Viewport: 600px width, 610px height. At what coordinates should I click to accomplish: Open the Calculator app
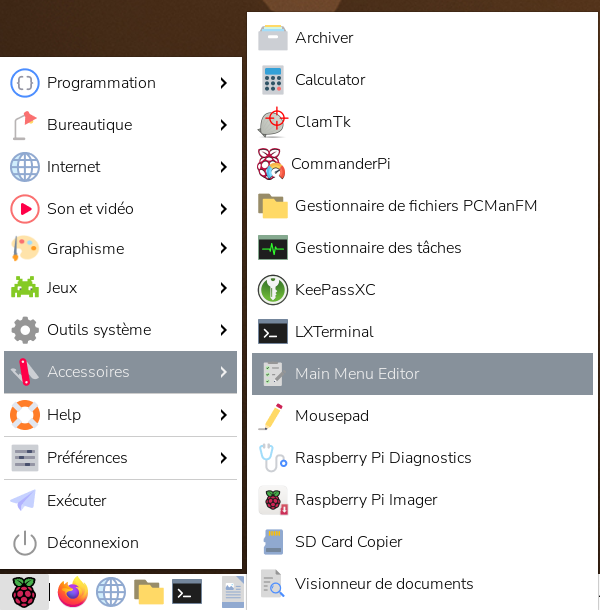(x=330, y=80)
